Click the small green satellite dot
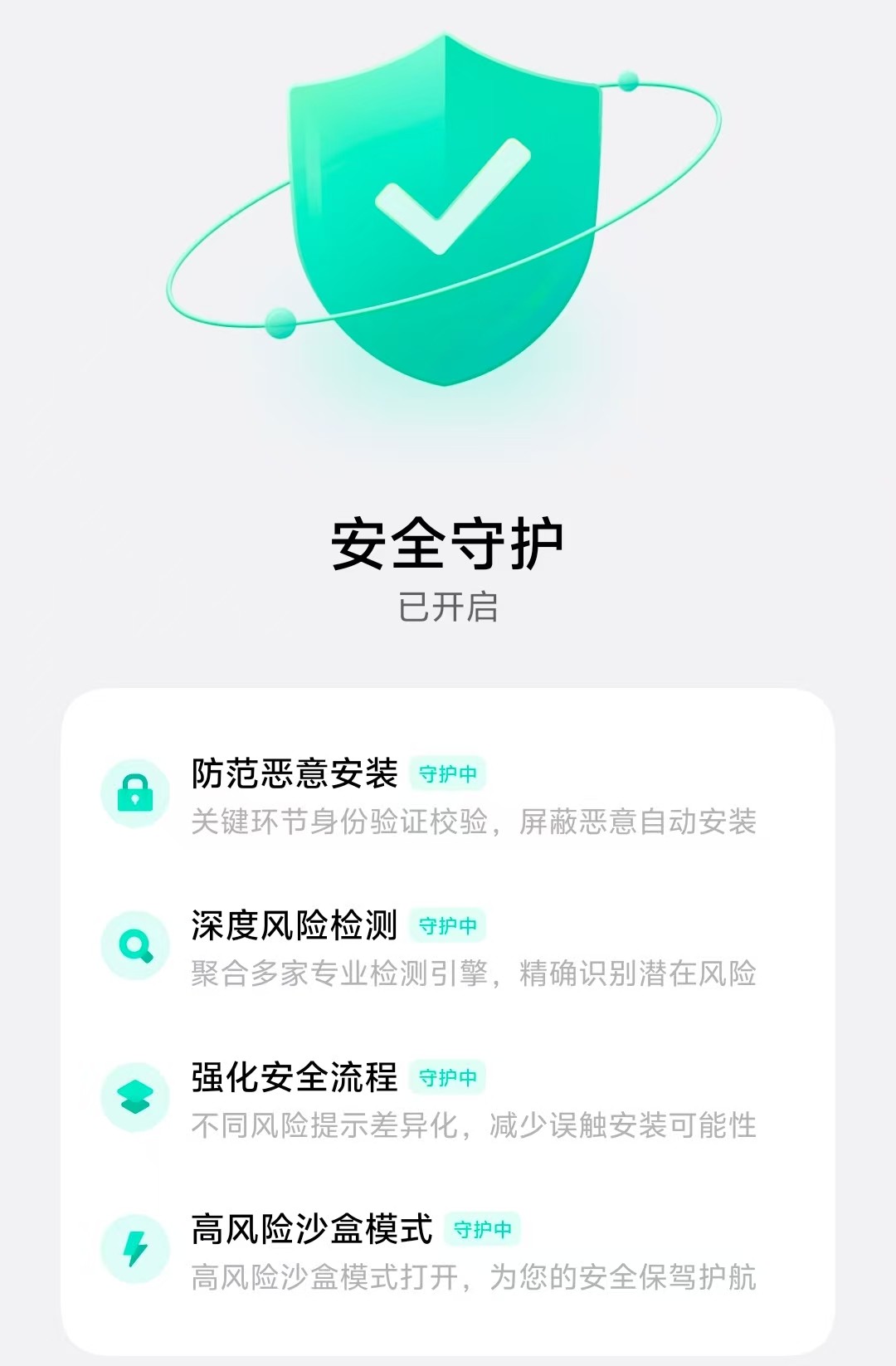This screenshot has height=1366, width=896. pyautogui.click(x=626, y=81)
